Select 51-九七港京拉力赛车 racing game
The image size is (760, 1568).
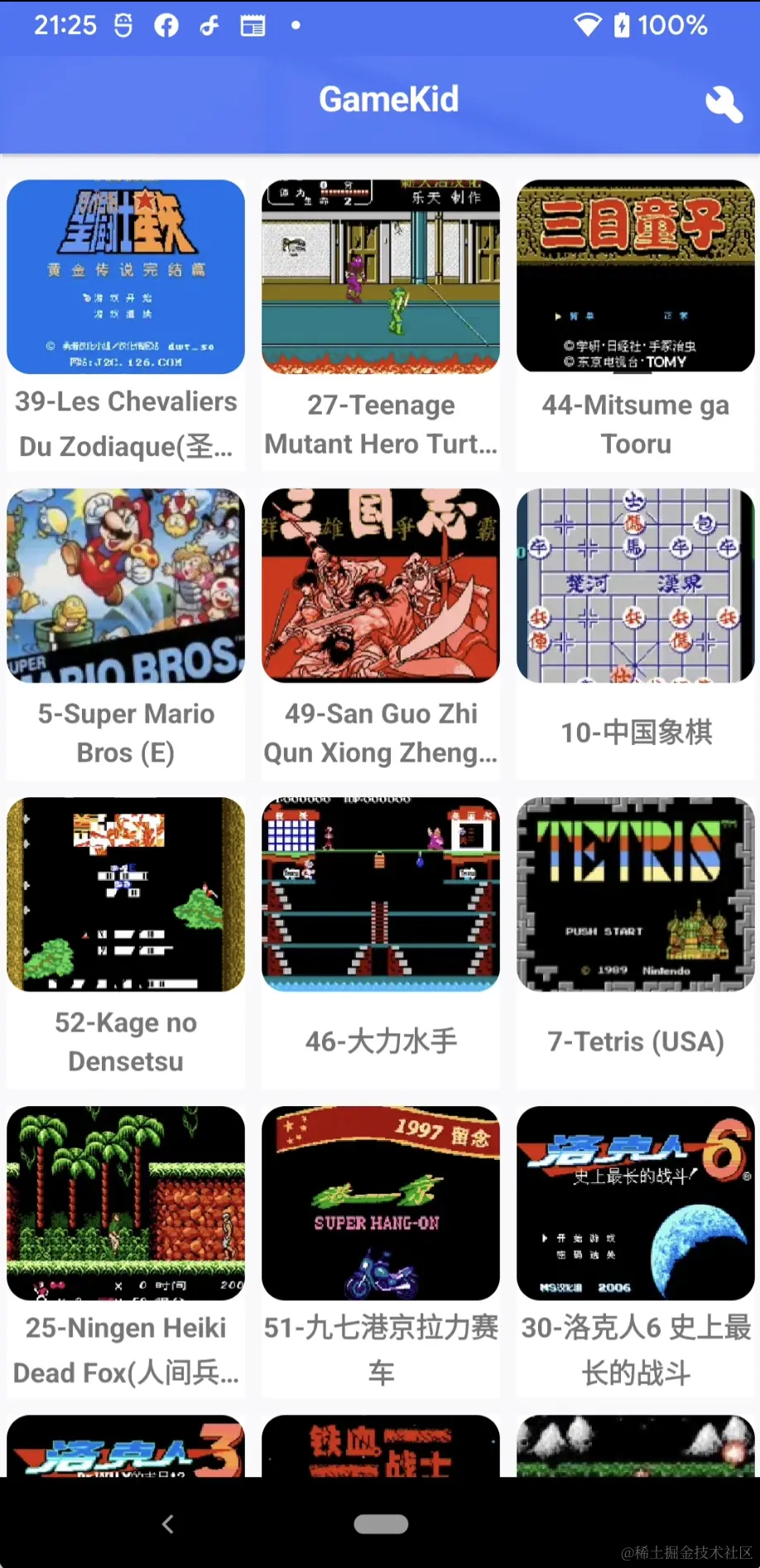click(381, 1204)
